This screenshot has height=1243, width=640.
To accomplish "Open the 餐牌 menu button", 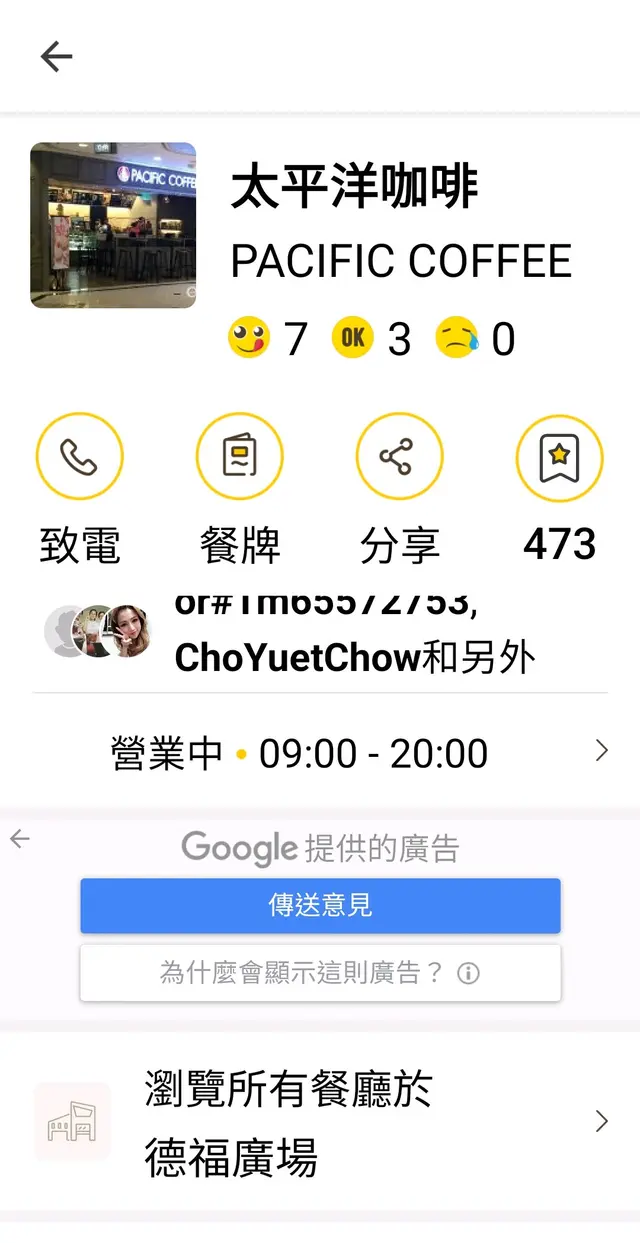I will [x=240, y=457].
